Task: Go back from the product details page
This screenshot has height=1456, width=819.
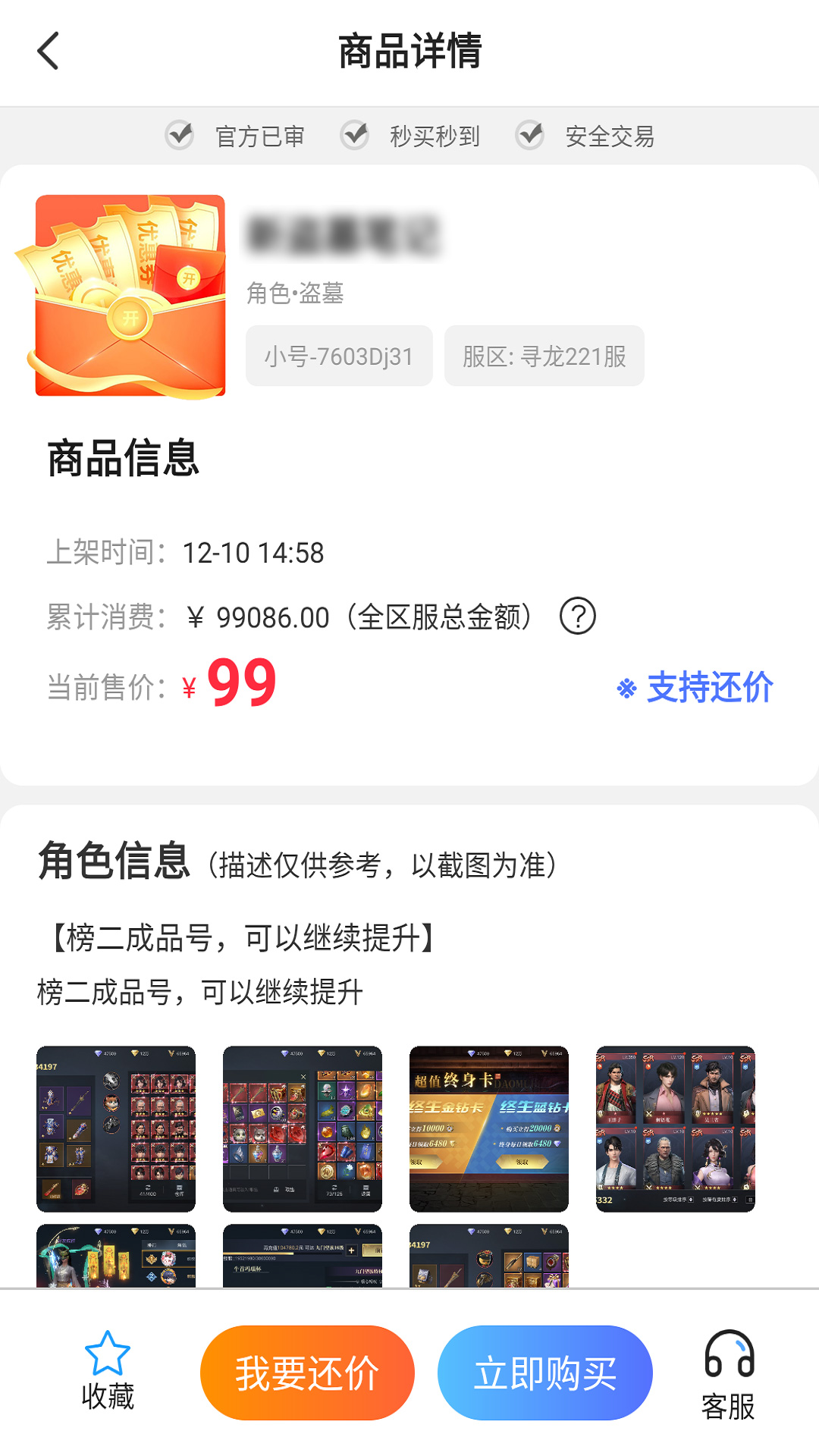Action: click(49, 52)
